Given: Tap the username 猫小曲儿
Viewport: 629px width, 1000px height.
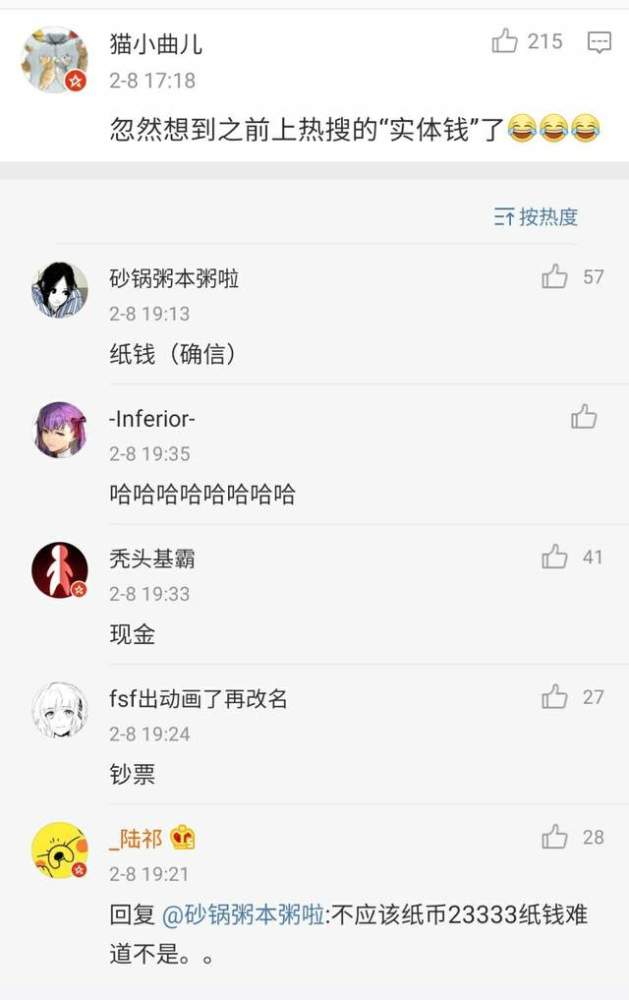Looking at the screenshot, I should pyautogui.click(x=156, y=44).
